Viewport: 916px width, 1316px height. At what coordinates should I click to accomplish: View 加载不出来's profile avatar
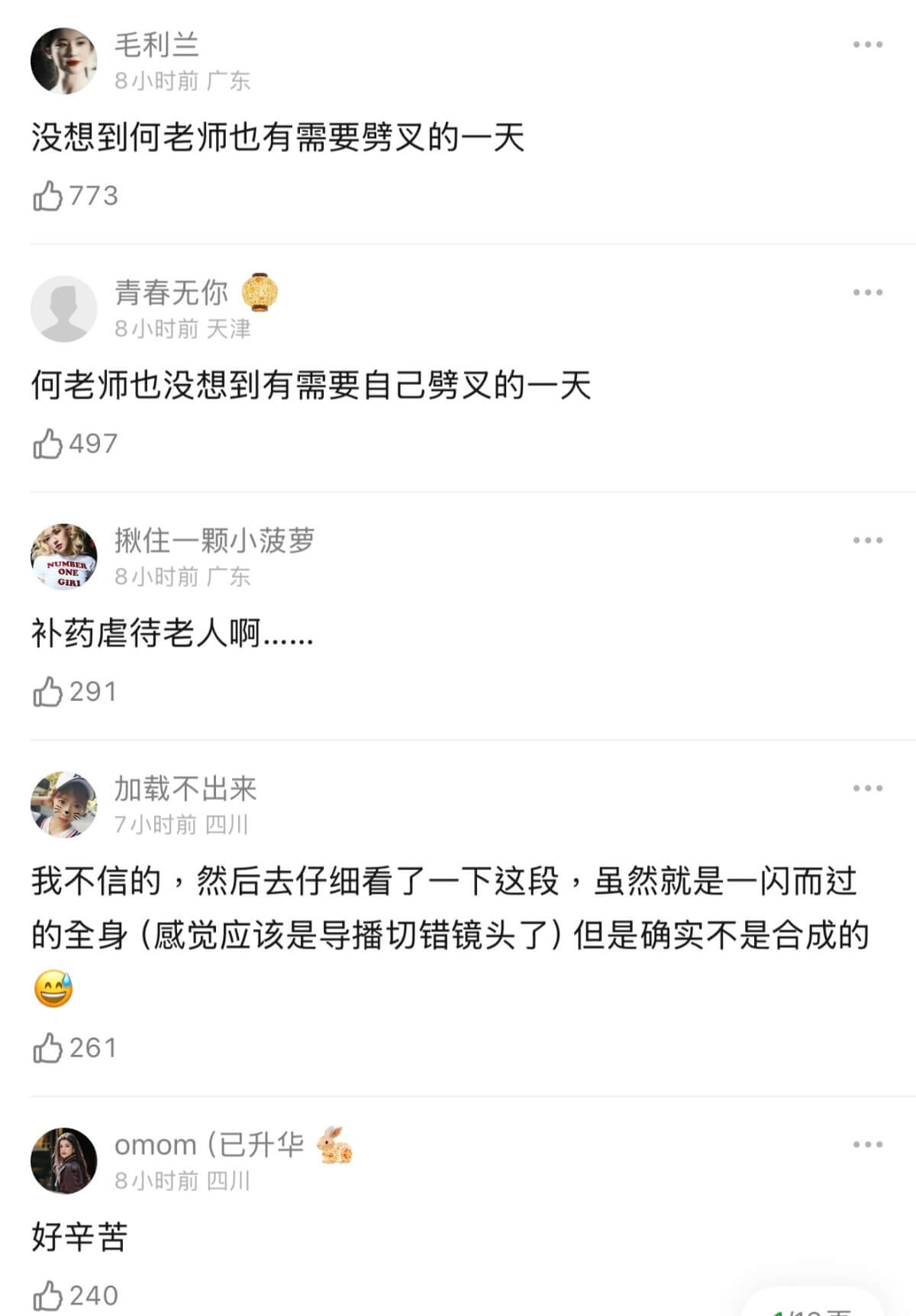[64, 805]
